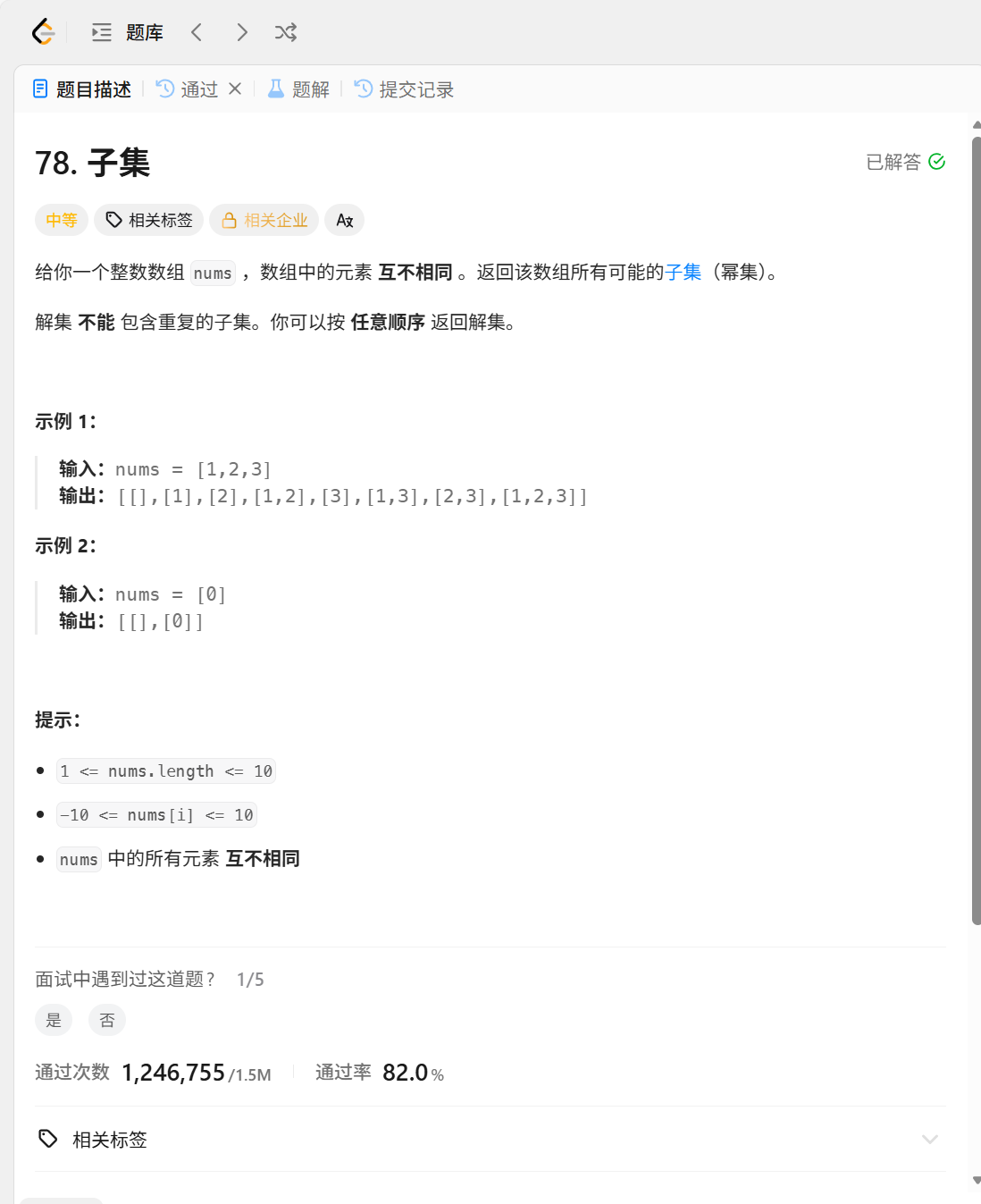Answer 否 to the interview question
The image size is (981, 1204).
coord(107,1020)
